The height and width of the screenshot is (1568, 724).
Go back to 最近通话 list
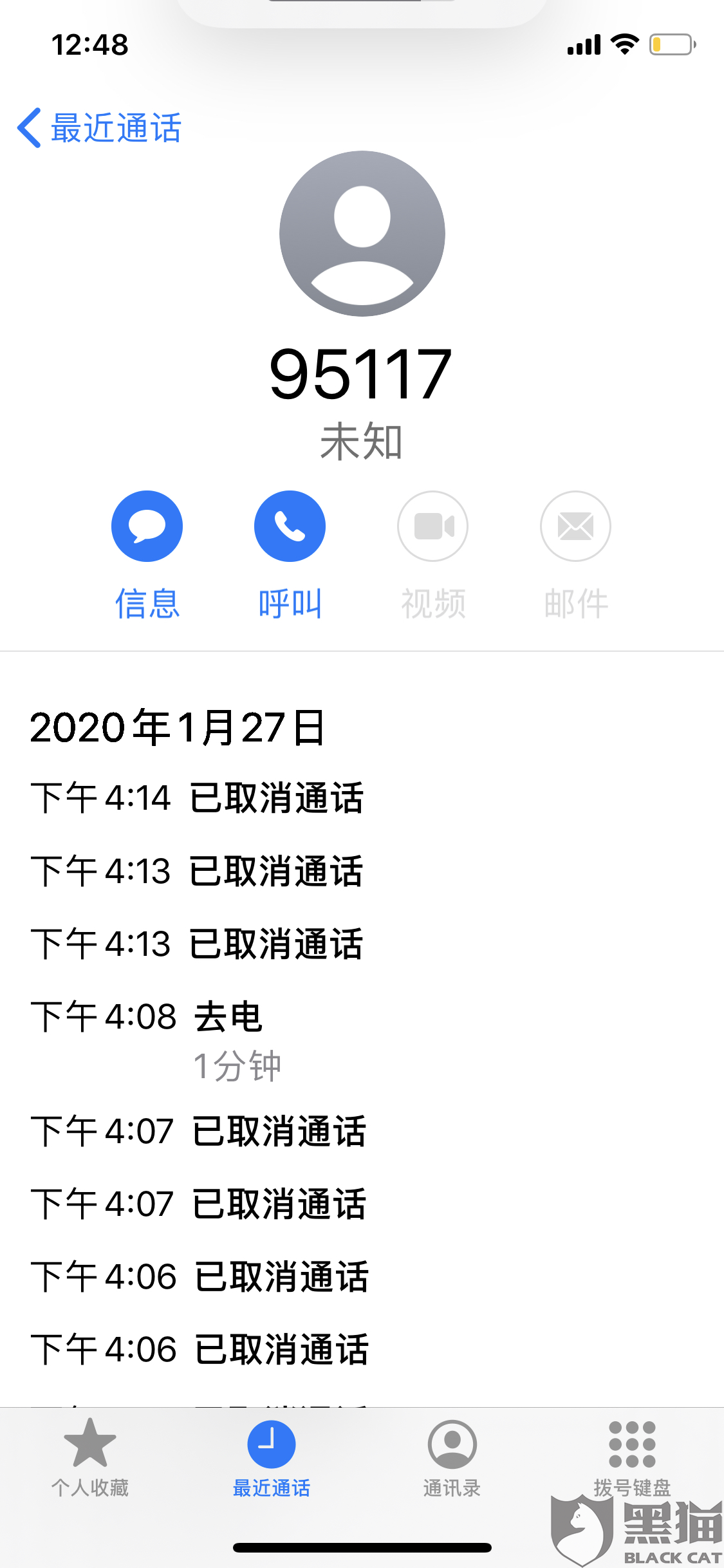pyautogui.click(x=100, y=128)
